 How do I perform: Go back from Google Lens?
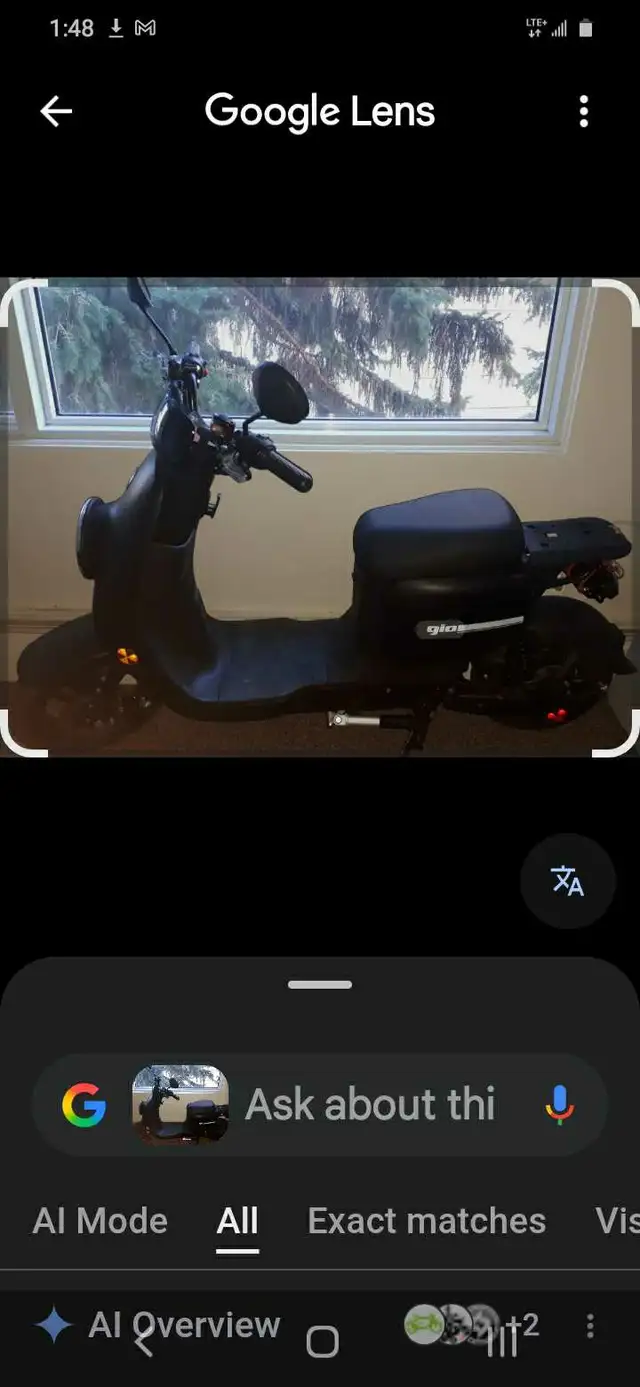point(56,111)
